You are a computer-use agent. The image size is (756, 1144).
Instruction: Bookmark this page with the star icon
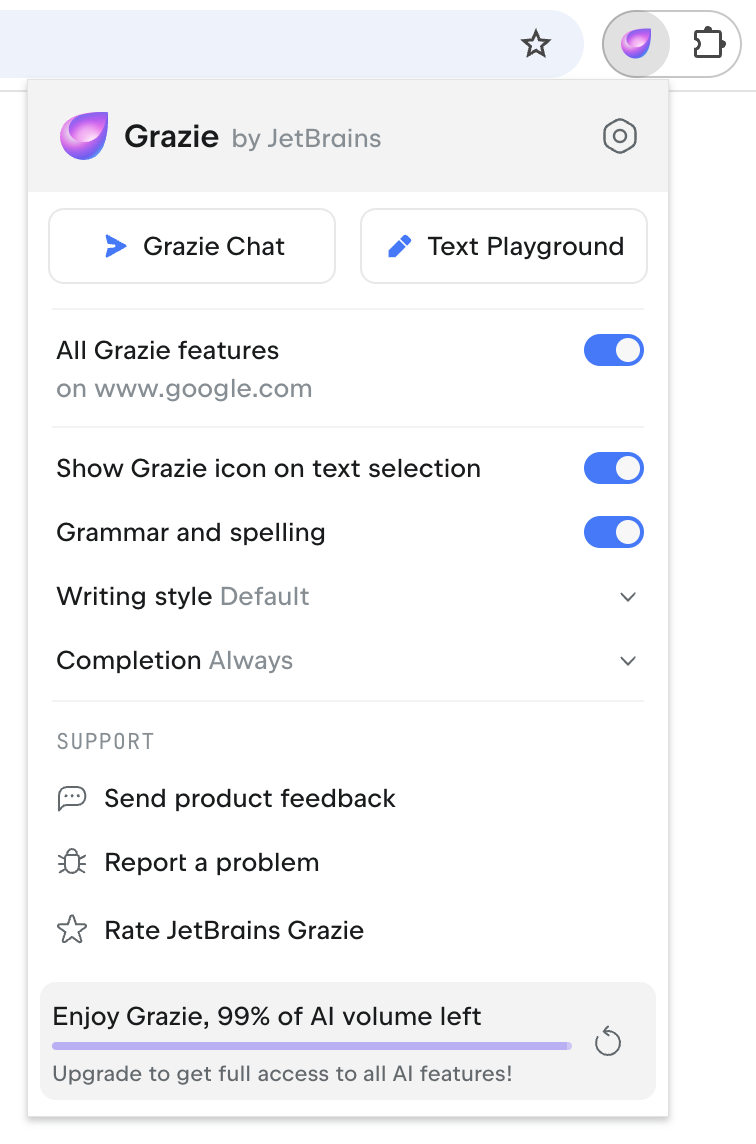point(536,44)
